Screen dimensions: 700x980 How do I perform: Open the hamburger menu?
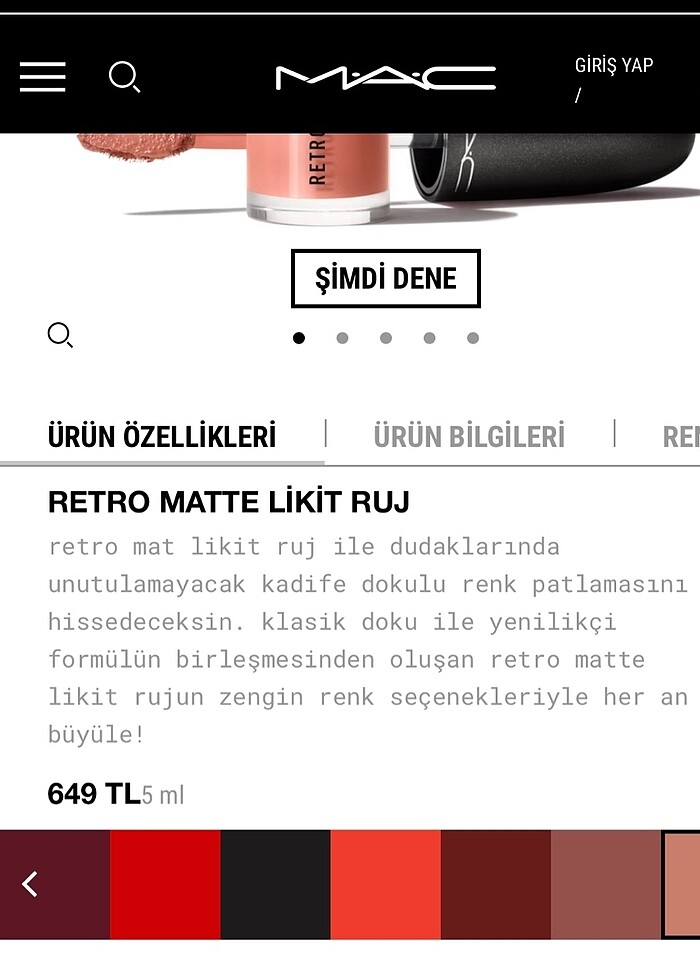tap(43, 77)
